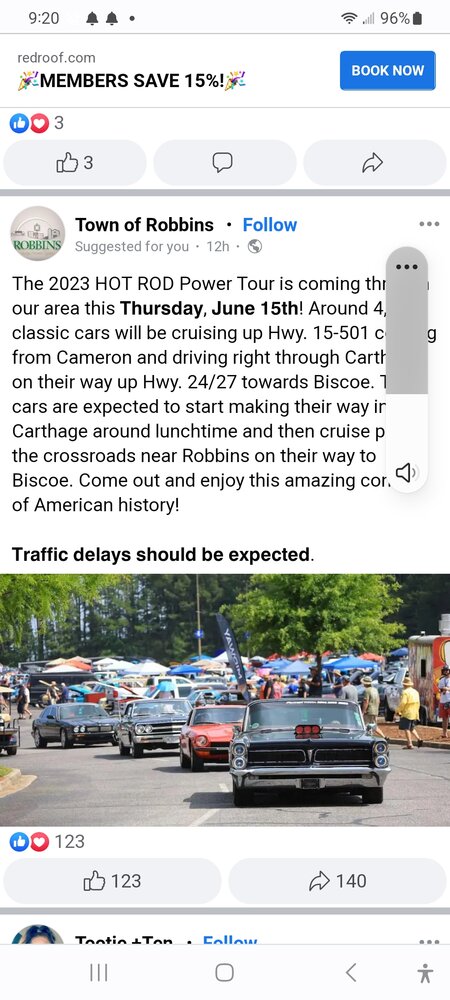Image resolution: width=450 pixels, height=1000 pixels.
Task: Open the accessibility shortcut button
Action: click(x=425, y=973)
